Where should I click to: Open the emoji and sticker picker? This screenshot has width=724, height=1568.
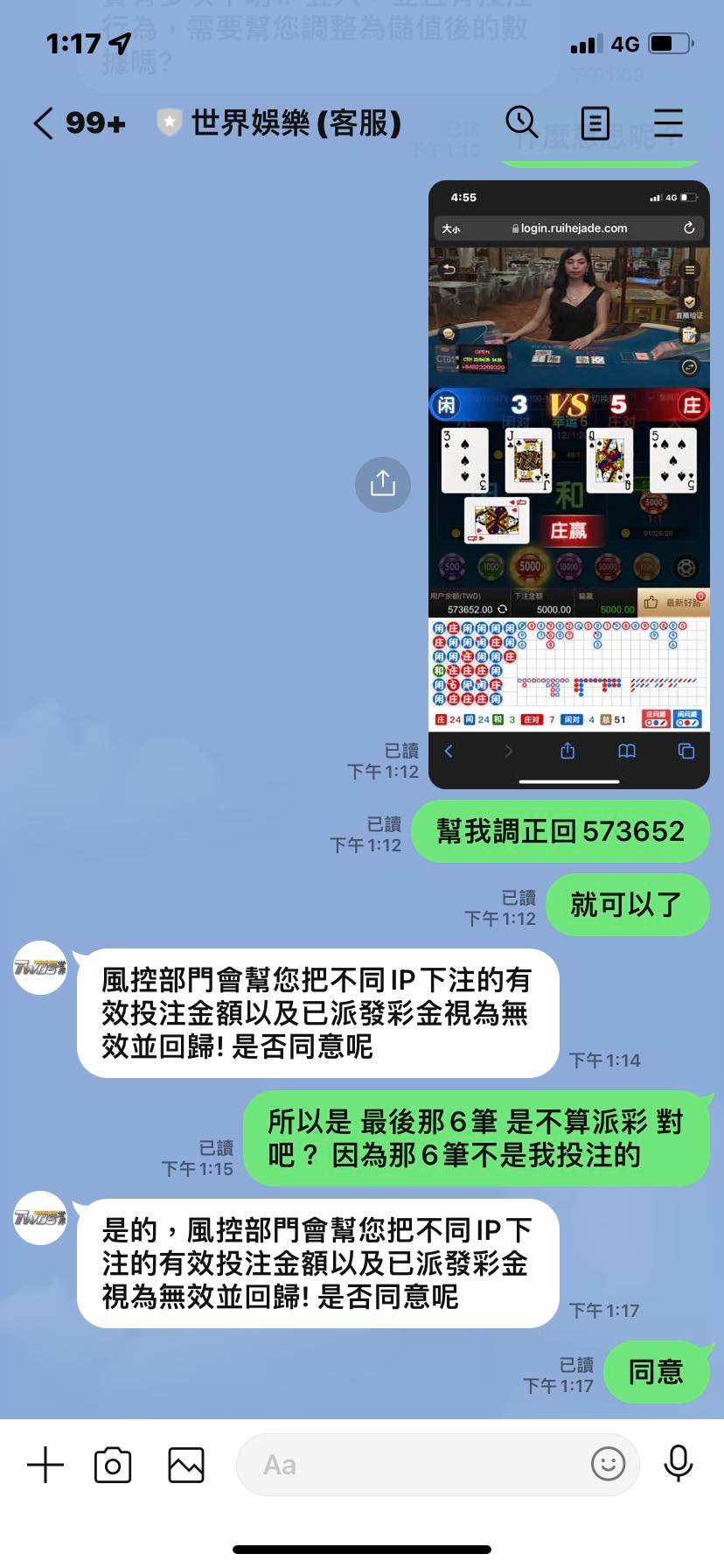click(x=608, y=1464)
